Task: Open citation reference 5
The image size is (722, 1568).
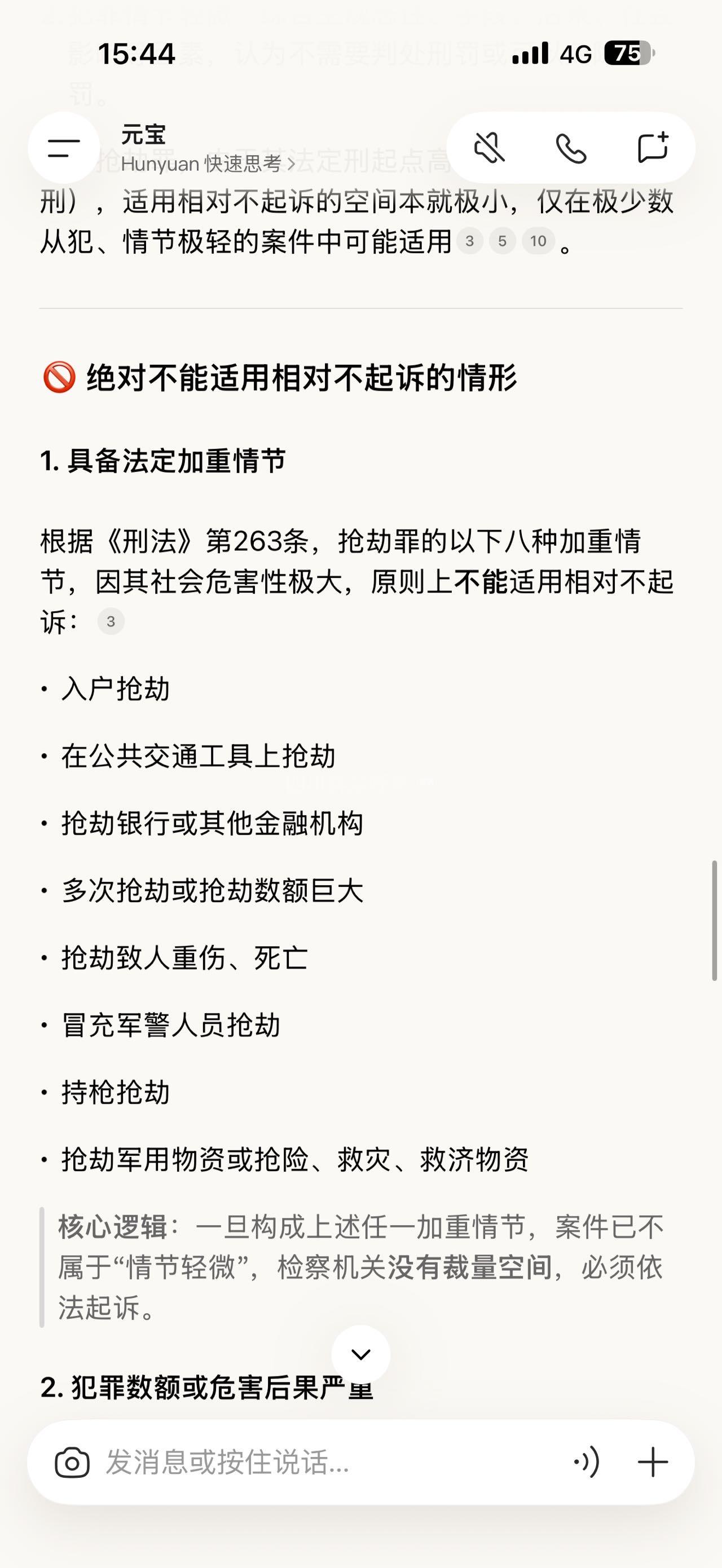Action: point(502,241)
